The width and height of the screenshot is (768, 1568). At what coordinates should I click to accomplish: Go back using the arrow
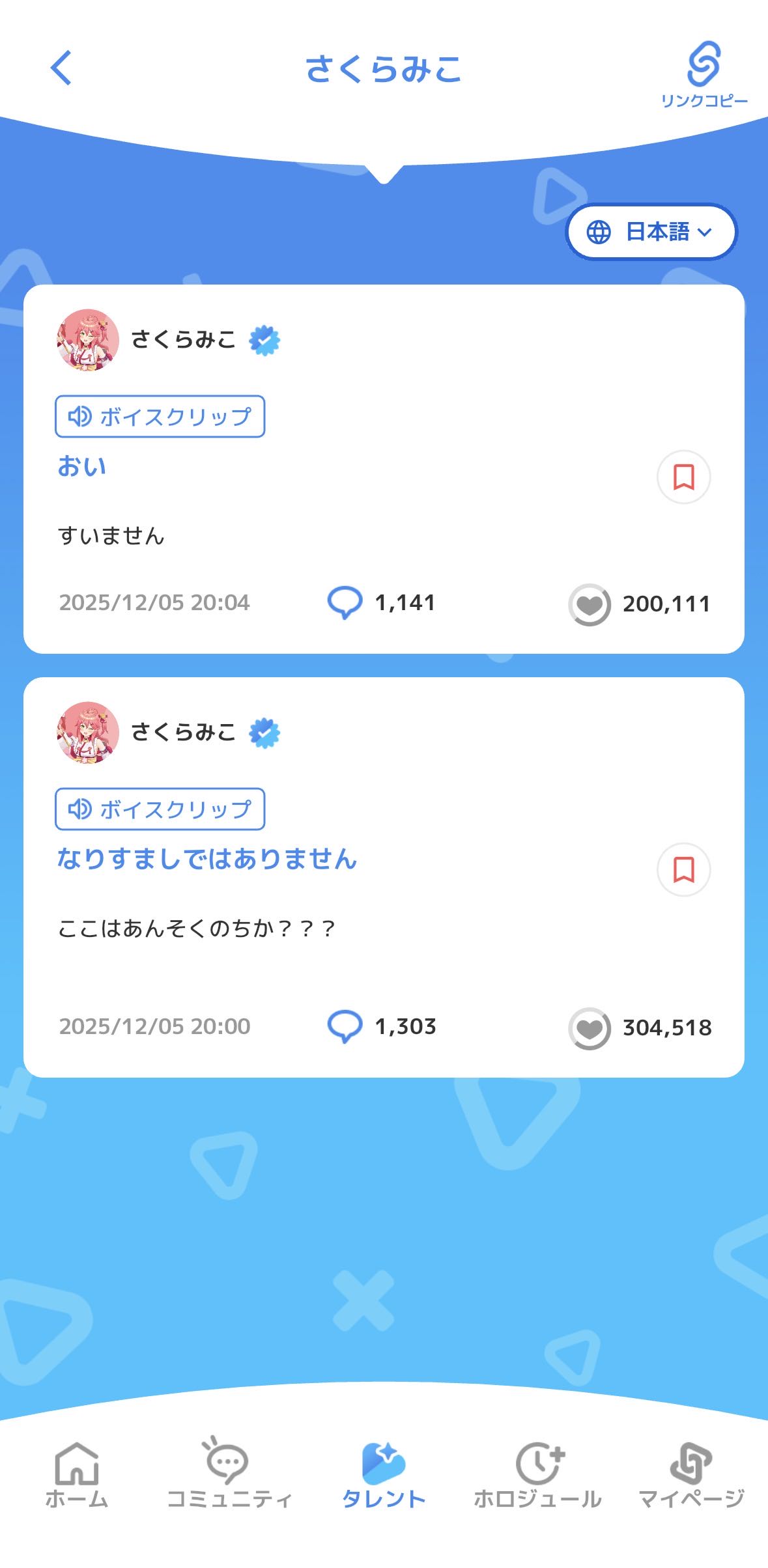(x=61, y=68)
